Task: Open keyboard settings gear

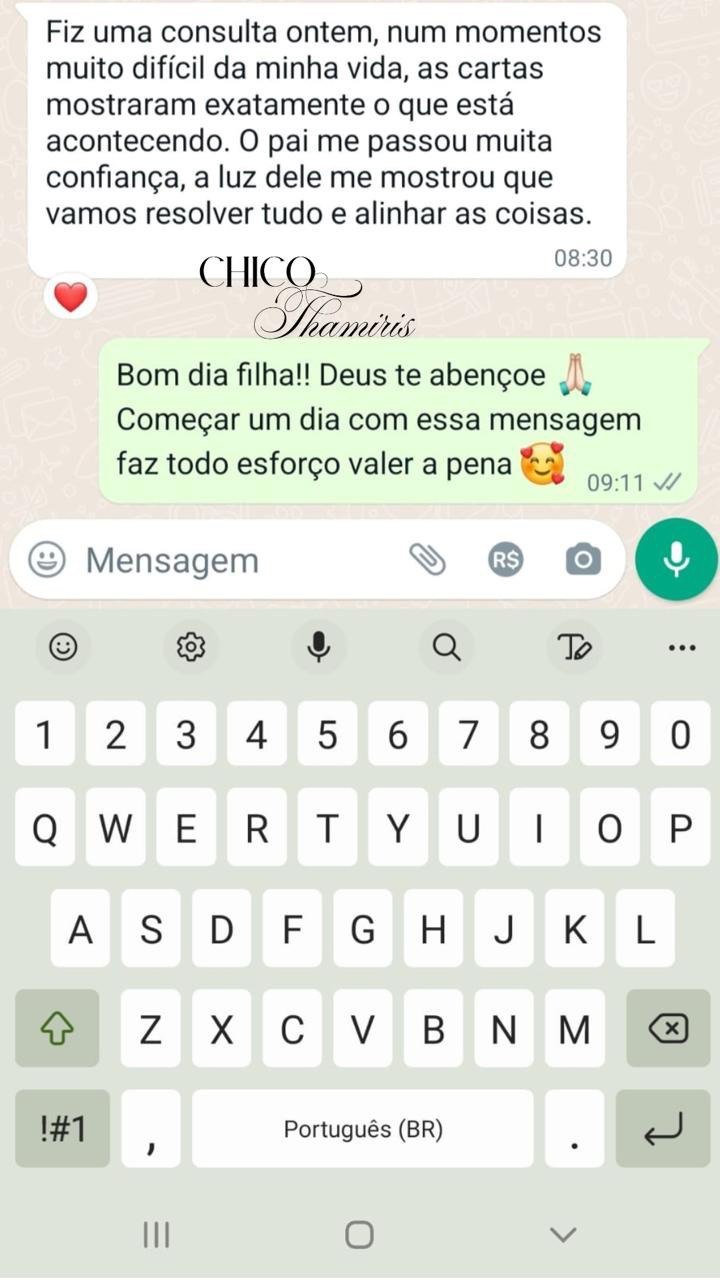Action: pos(190,648)
